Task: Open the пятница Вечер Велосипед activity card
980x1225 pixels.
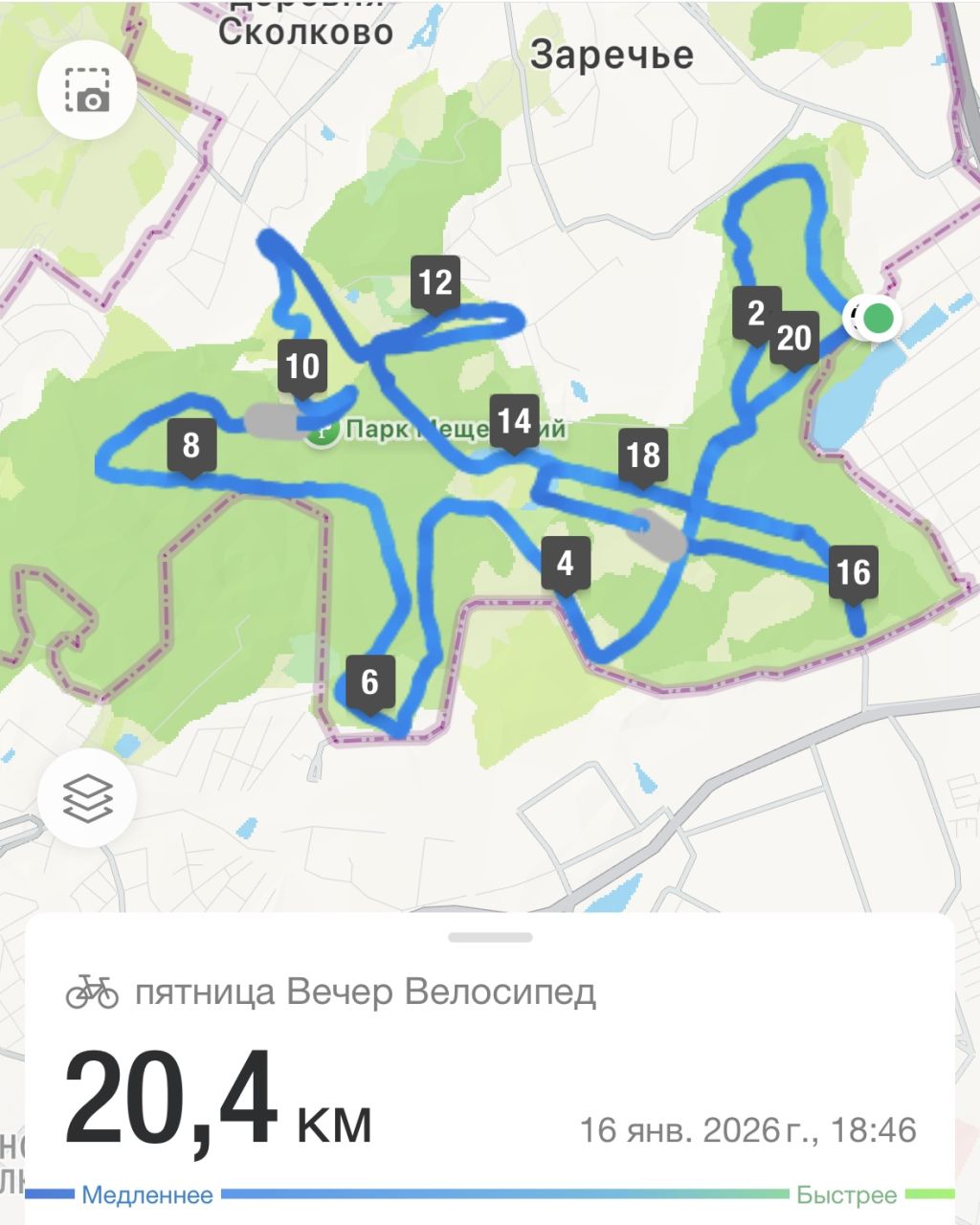Action: tap(366, 992)
